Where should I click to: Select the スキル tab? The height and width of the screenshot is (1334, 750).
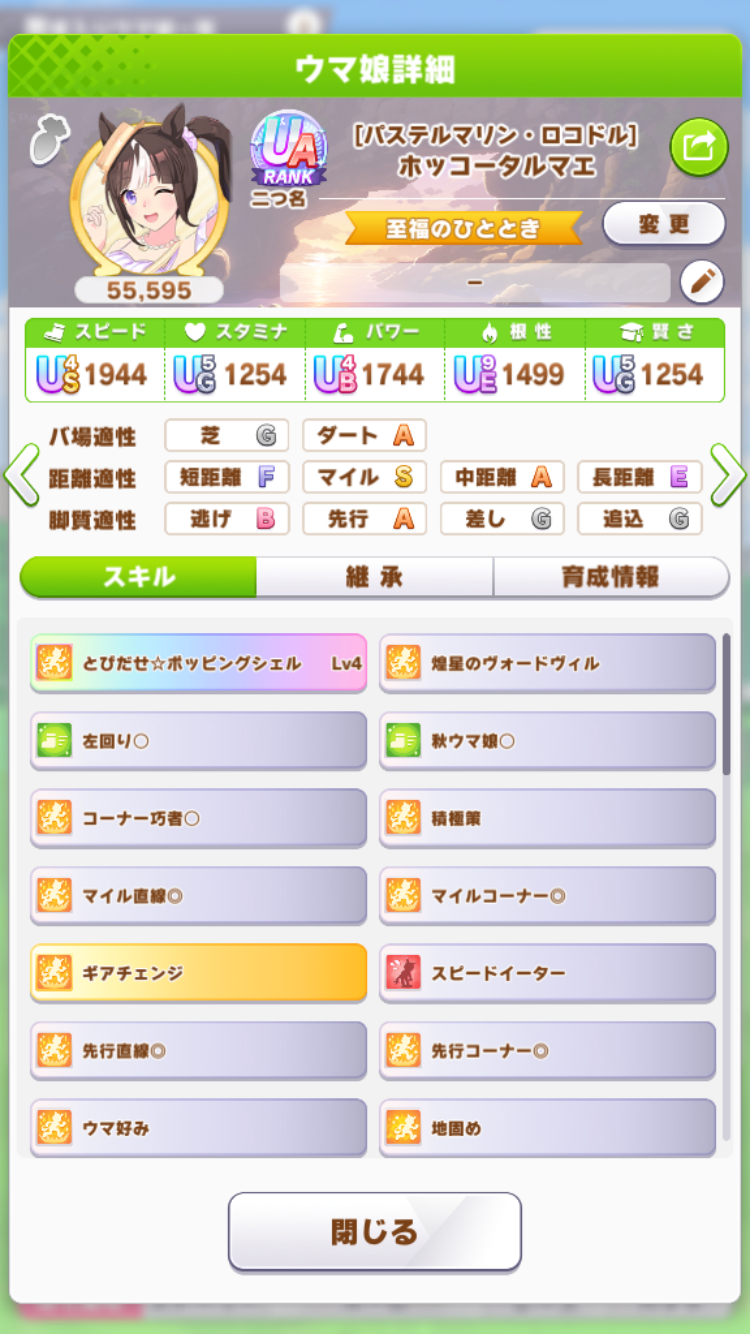pos(138,577)
